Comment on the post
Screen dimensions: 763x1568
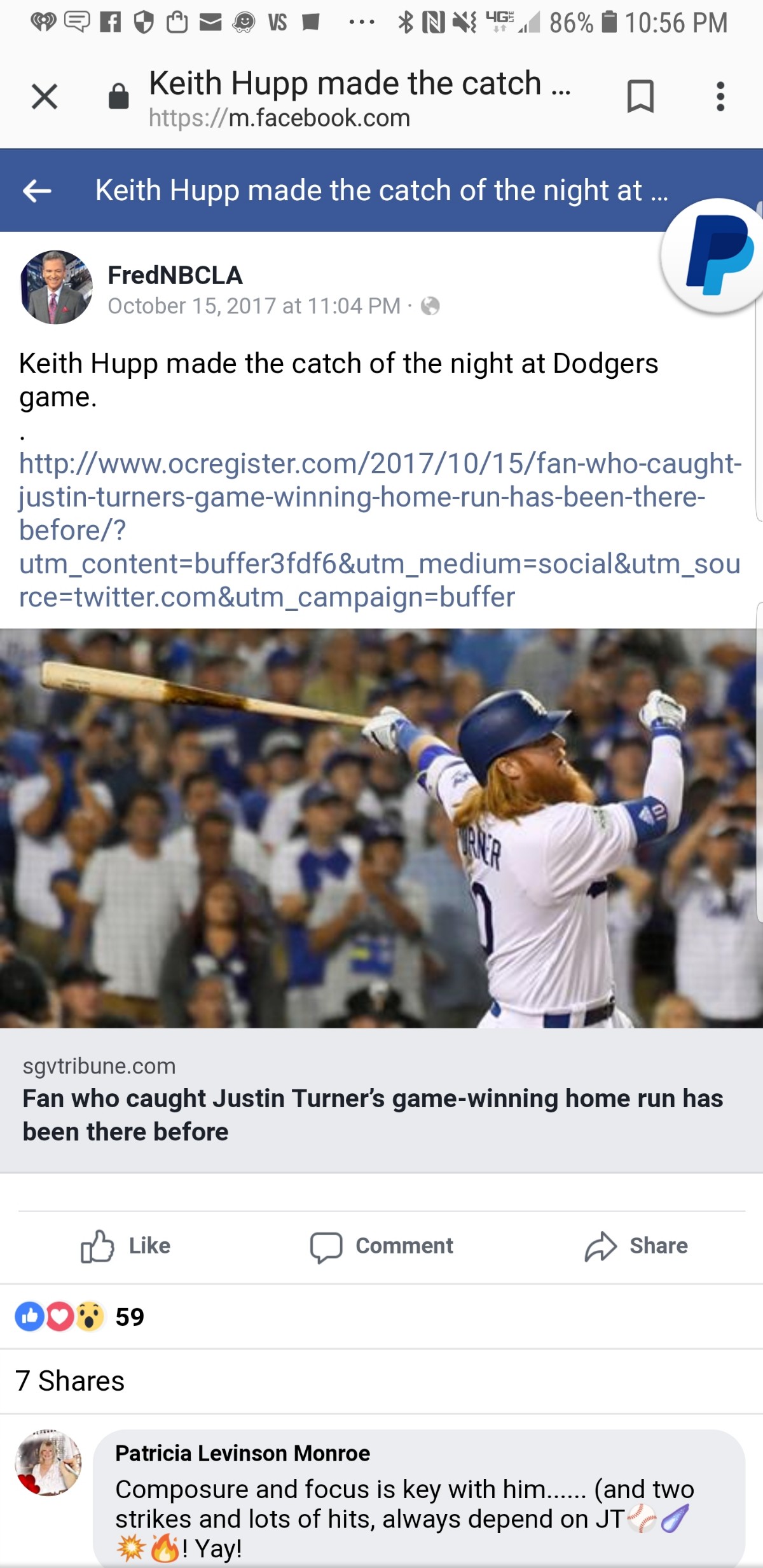pos(381,1246)
